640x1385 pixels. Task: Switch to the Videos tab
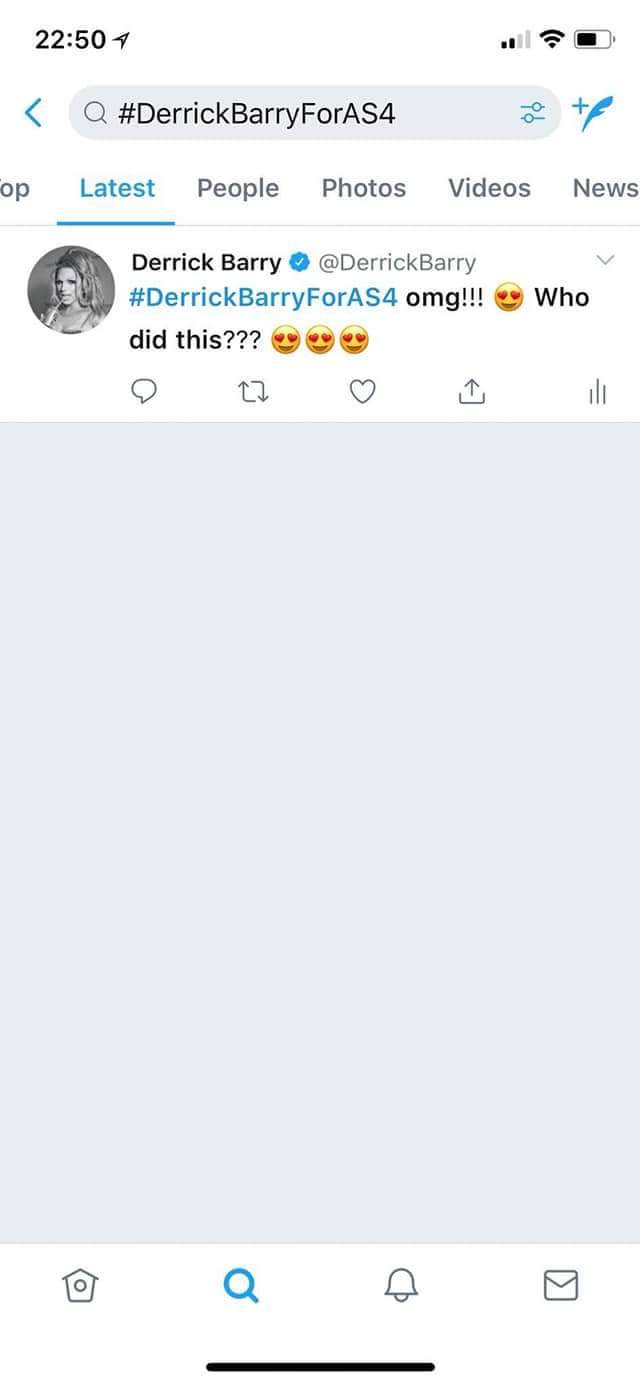[x=489, y=188]
